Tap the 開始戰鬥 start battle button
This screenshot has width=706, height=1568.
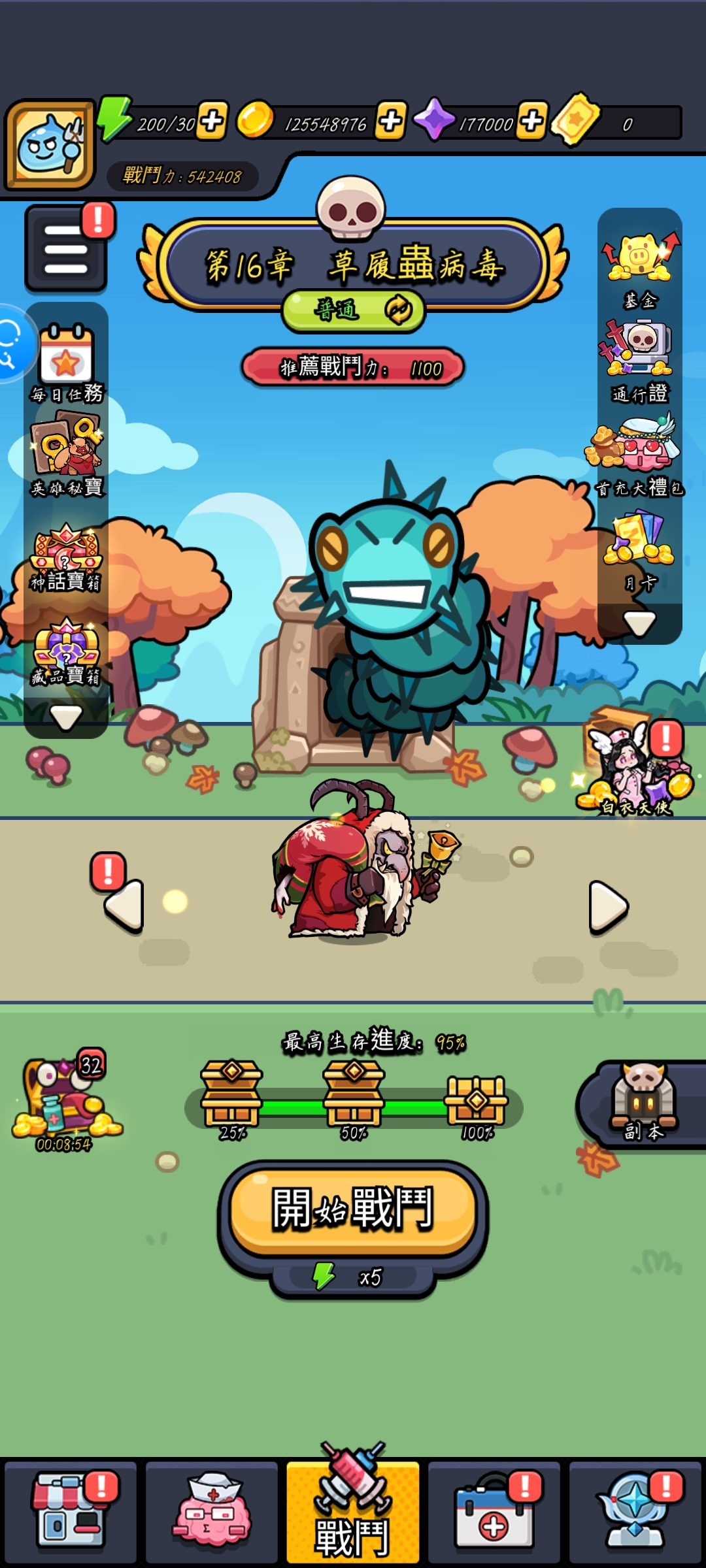tap(353, 1210)
